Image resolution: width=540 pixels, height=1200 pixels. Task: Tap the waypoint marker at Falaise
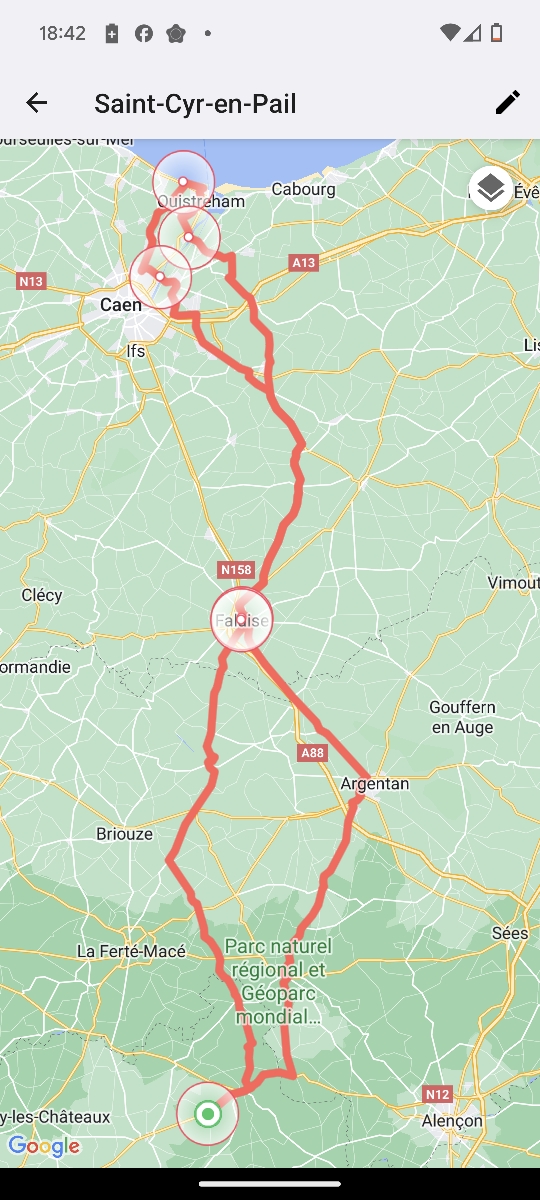click(242, 620)
